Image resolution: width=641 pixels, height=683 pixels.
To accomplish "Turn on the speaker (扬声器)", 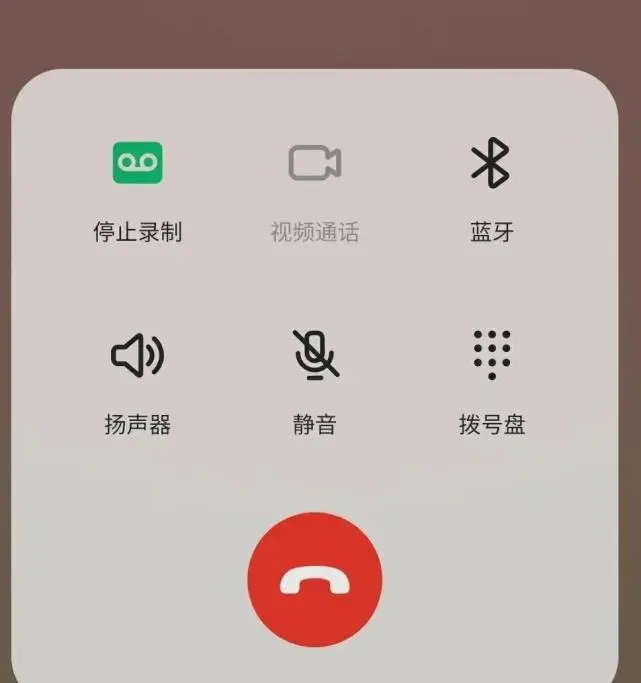I will 137,355.
